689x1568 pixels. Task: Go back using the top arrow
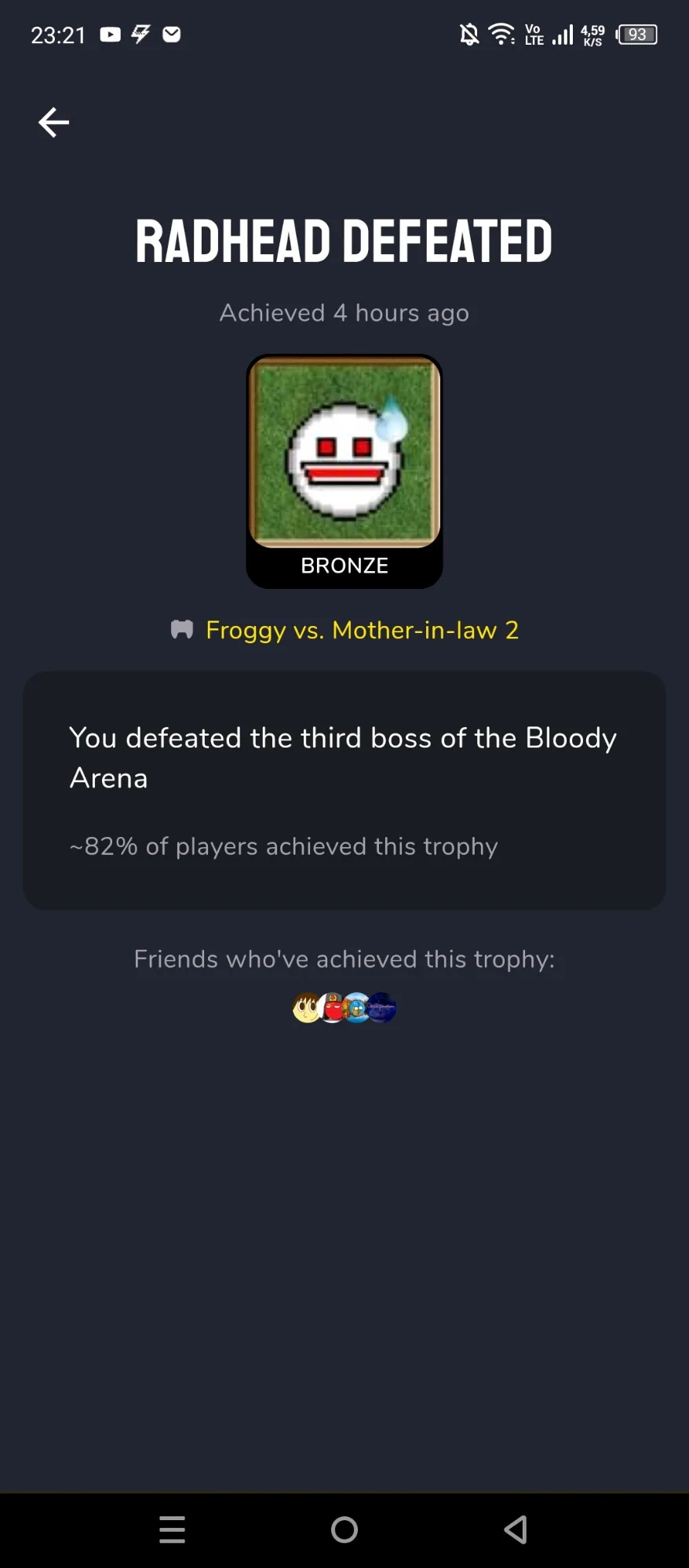pos(53,122)
